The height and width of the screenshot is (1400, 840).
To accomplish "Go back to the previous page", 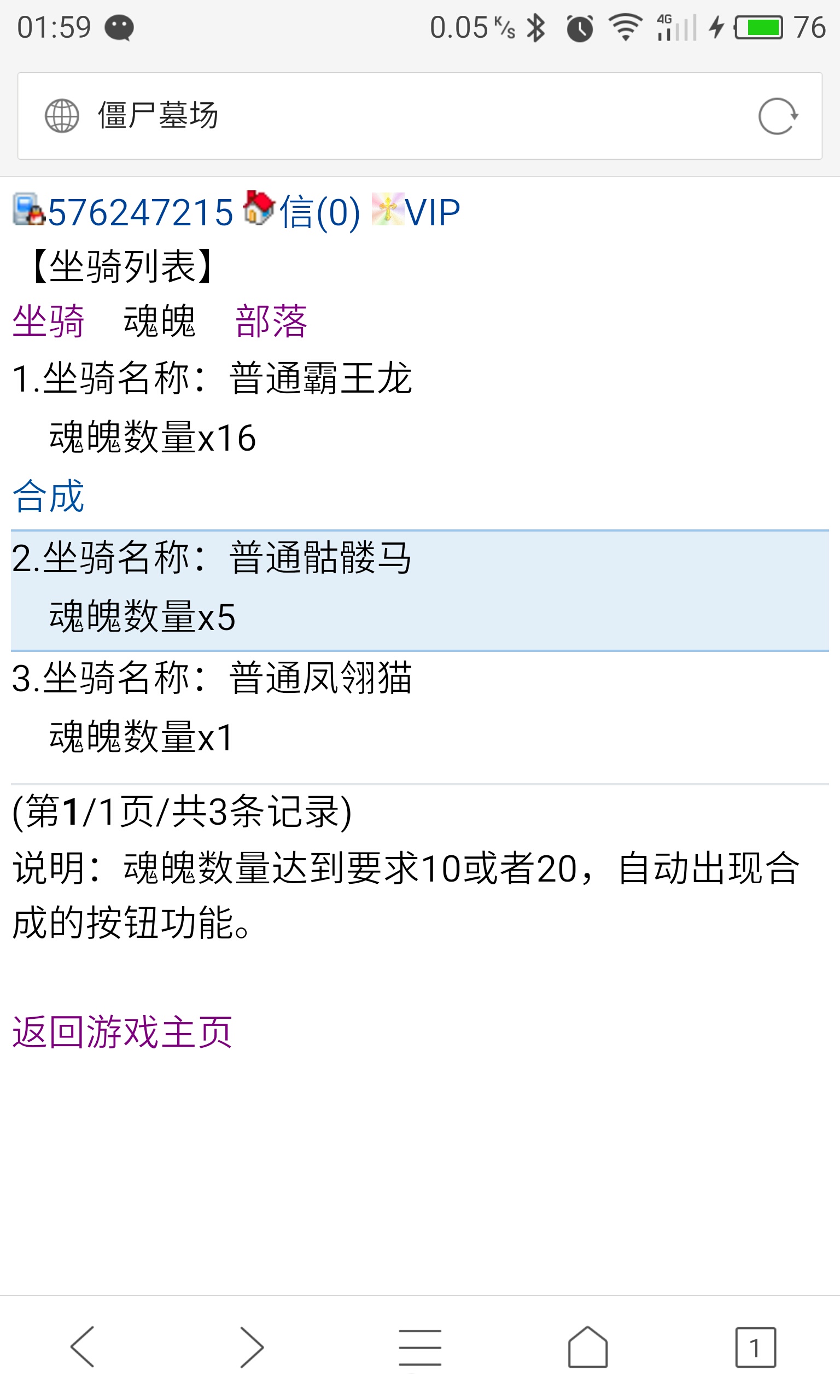I will (x=83, y=1347).
